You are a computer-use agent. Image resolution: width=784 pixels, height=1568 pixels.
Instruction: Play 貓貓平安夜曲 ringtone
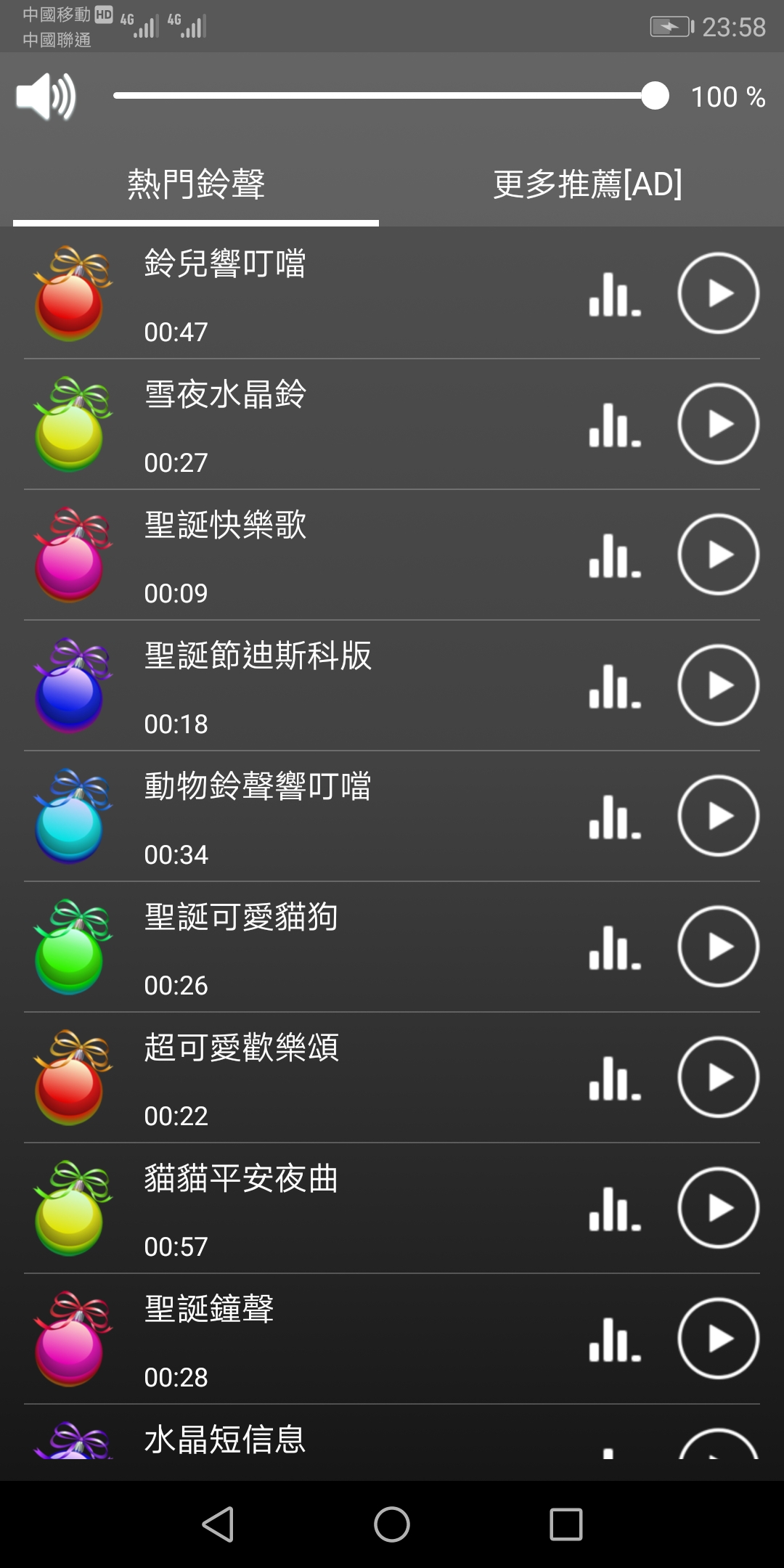(718, 1208)
